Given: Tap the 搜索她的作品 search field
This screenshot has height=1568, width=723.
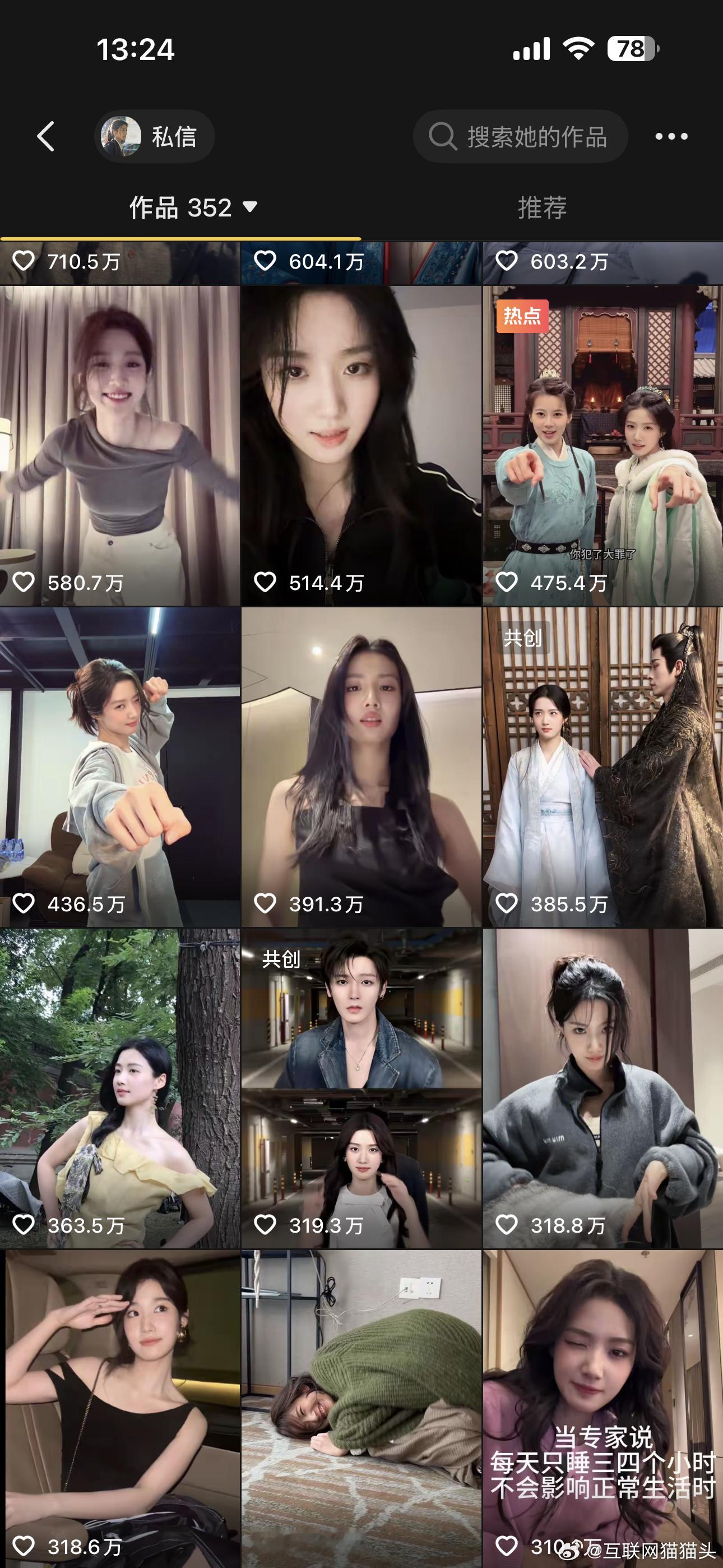Looking at the screenshot, I should tap(536, 136).
